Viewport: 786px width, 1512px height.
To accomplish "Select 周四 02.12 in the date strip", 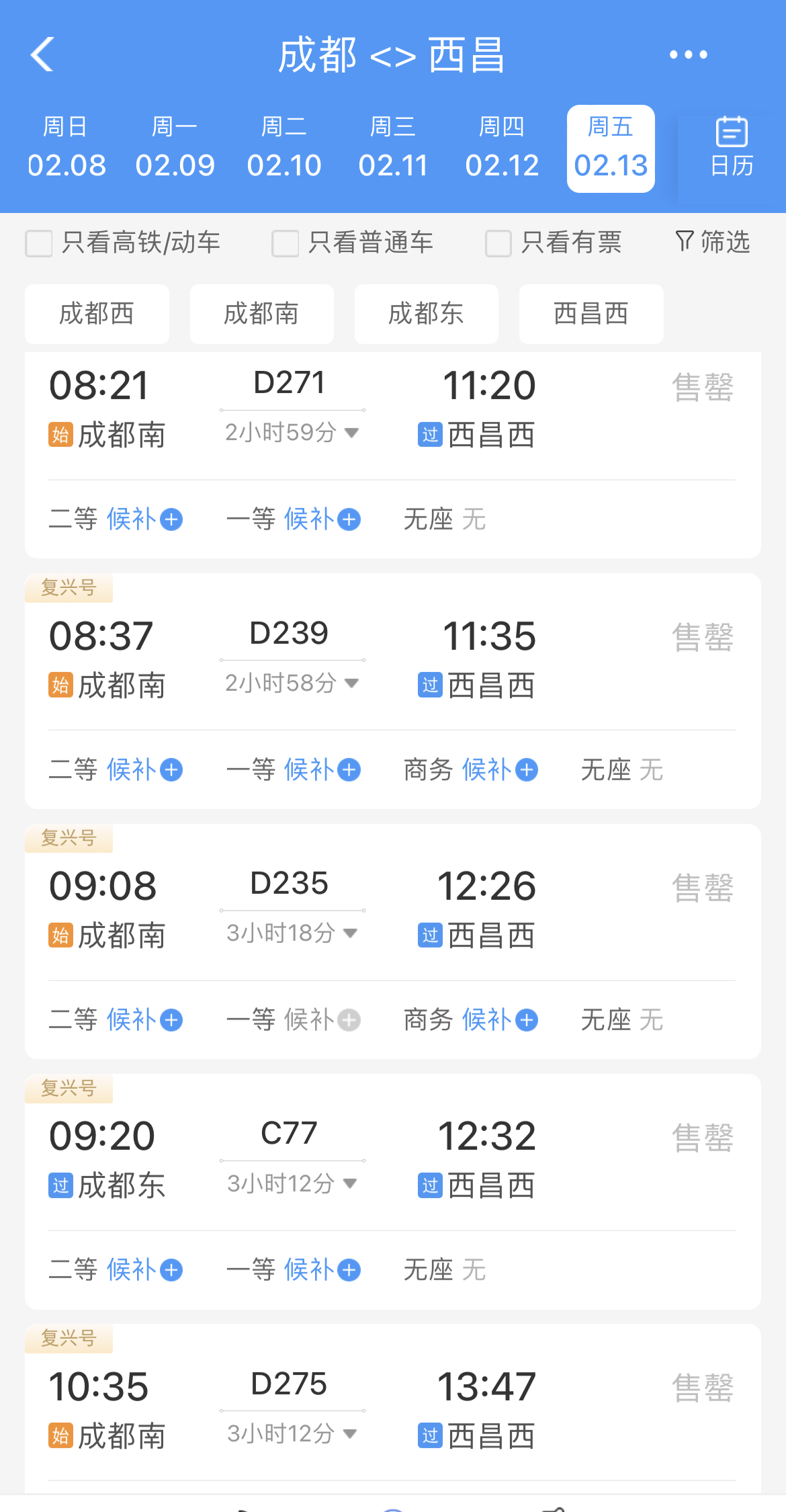I will (x=502, y=148).
